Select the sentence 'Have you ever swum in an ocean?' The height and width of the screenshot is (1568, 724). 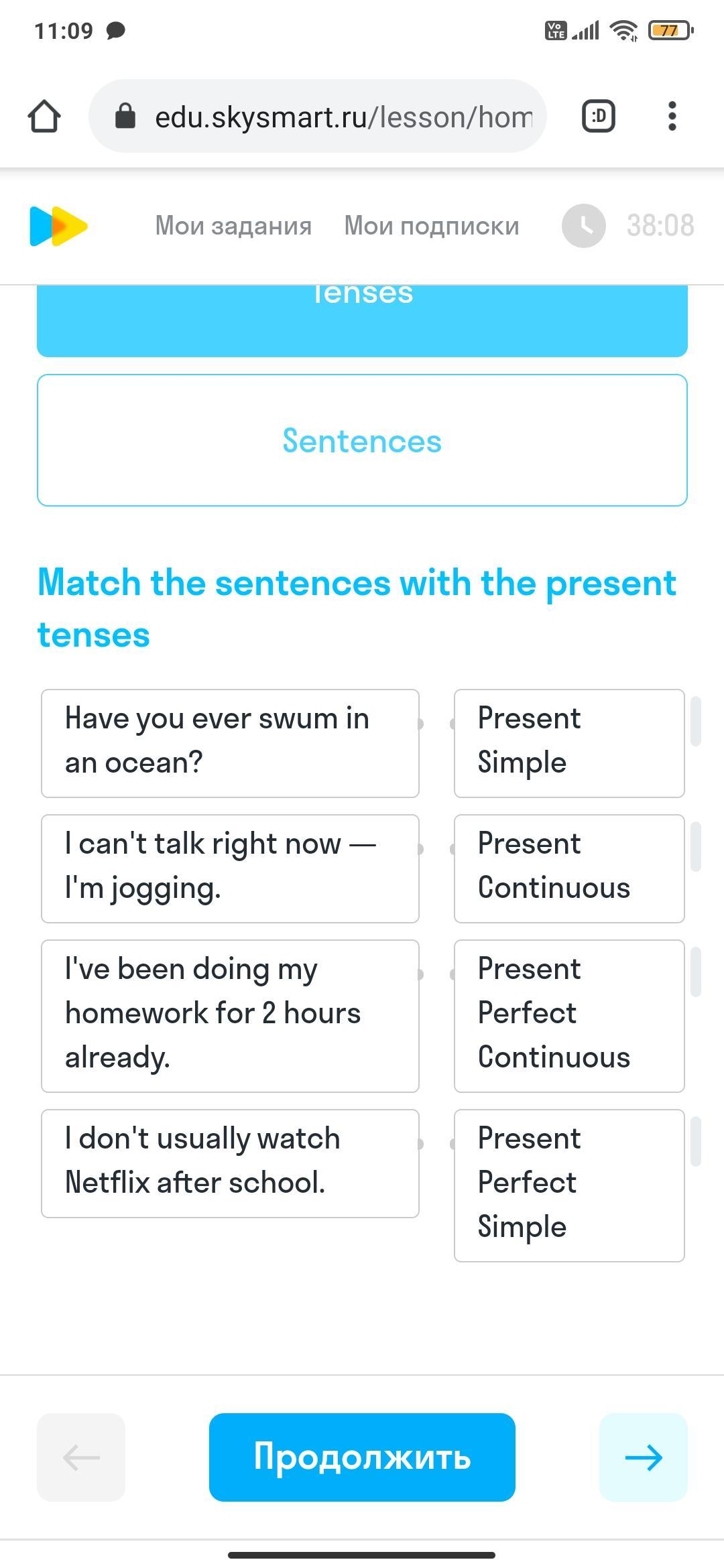[230, 743]
